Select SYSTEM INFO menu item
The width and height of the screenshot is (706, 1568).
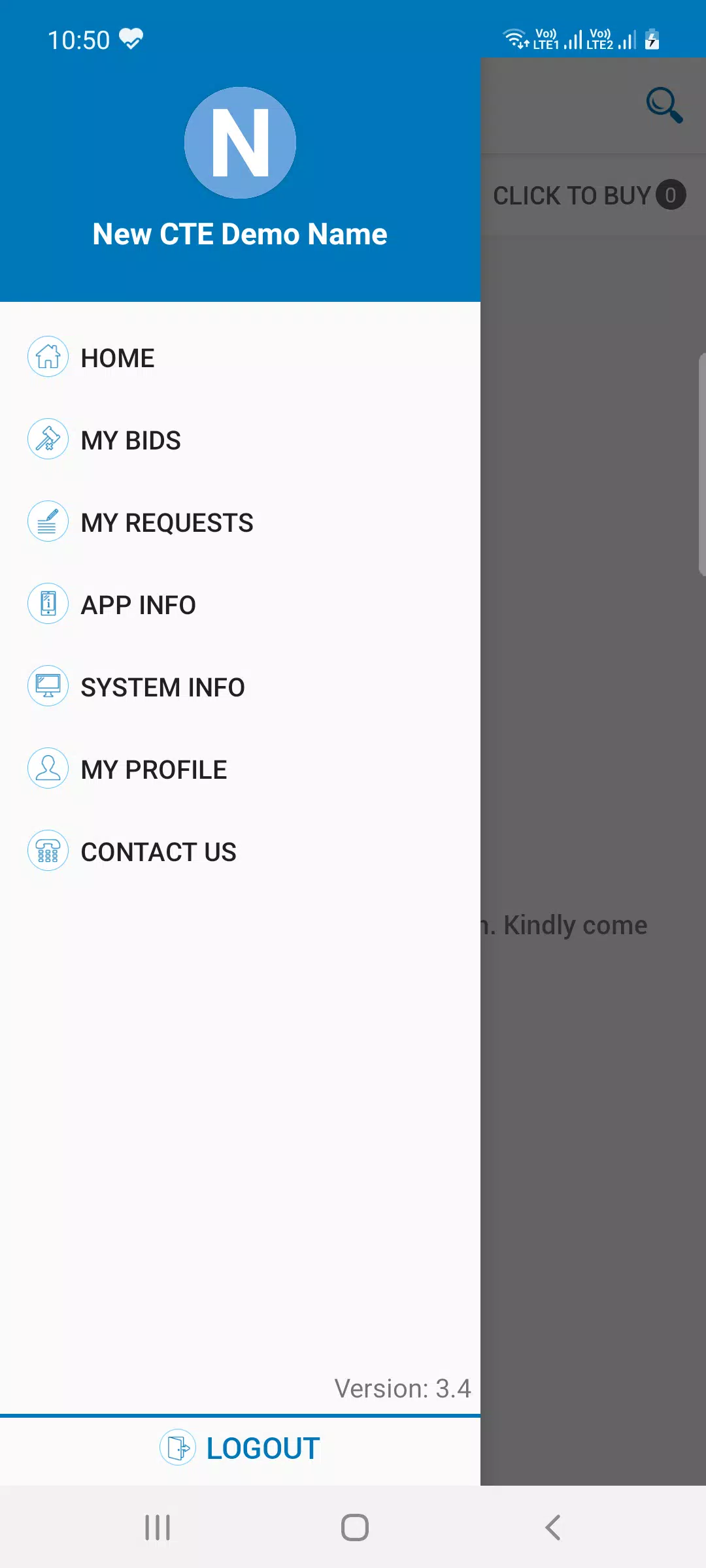pos(162,686)
